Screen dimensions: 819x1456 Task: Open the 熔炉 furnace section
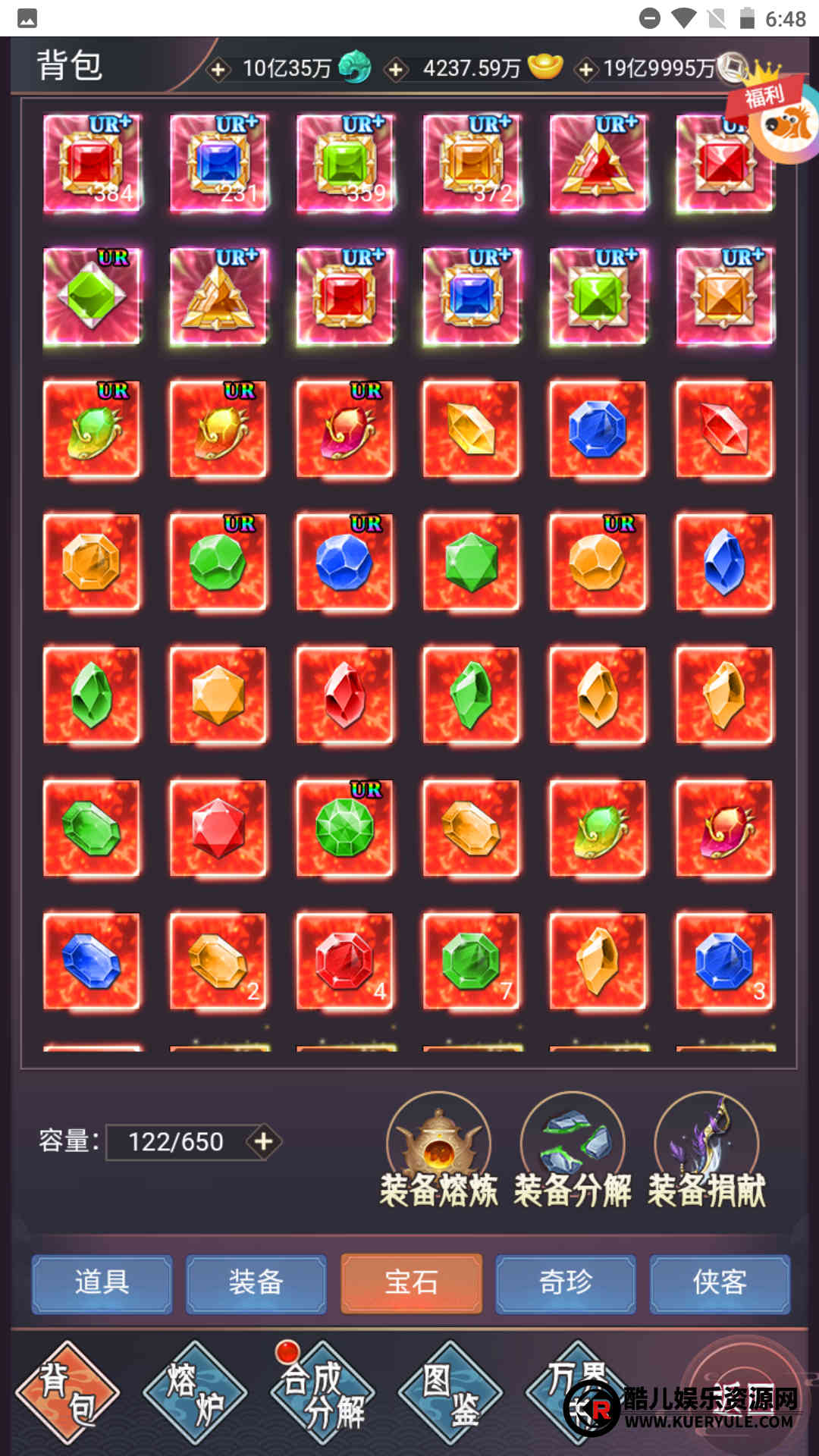(x=195, y=1393)
